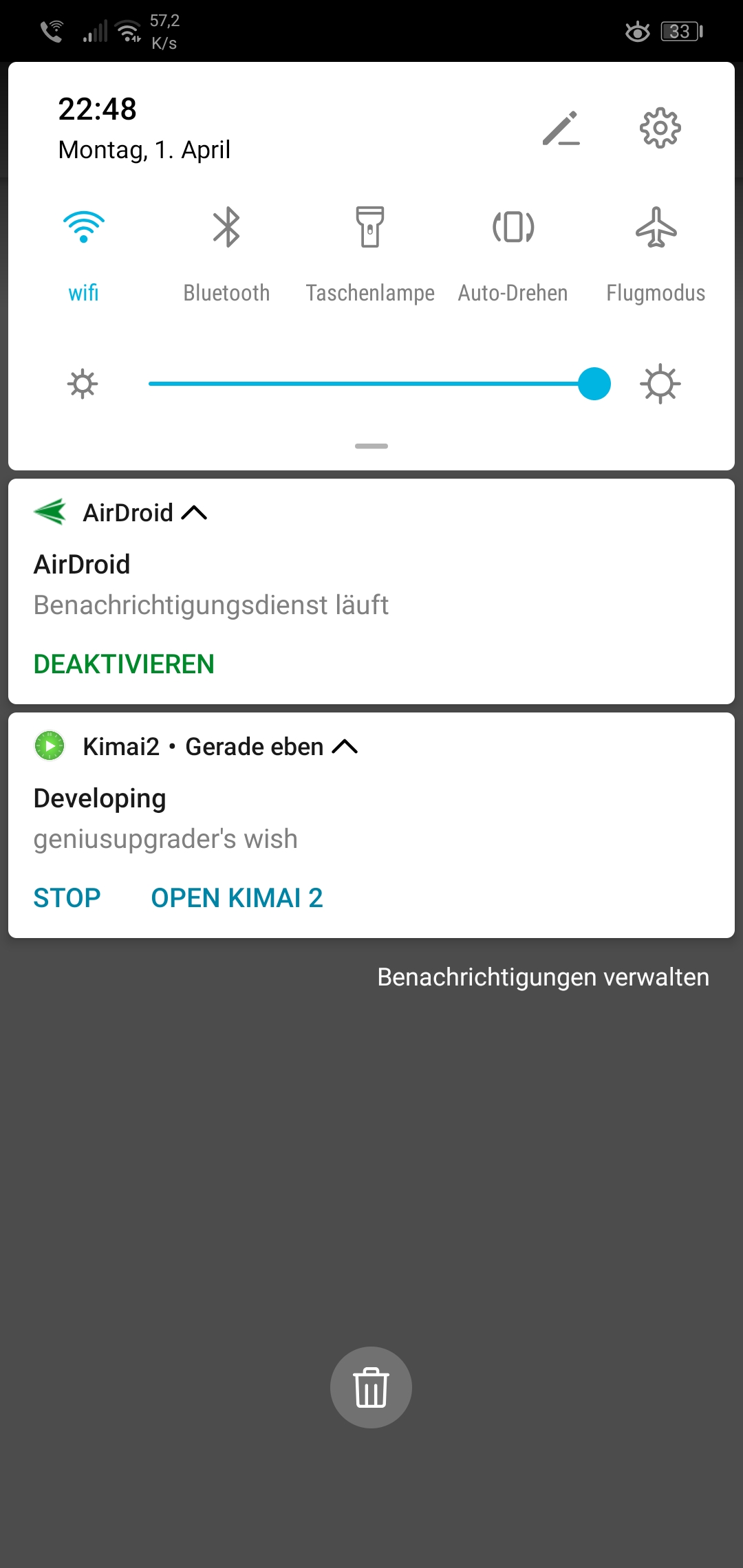Tap DEAKTIVIEREN in AirDroid notification
Screen dimensions: 743x1568
coord(124,664)
